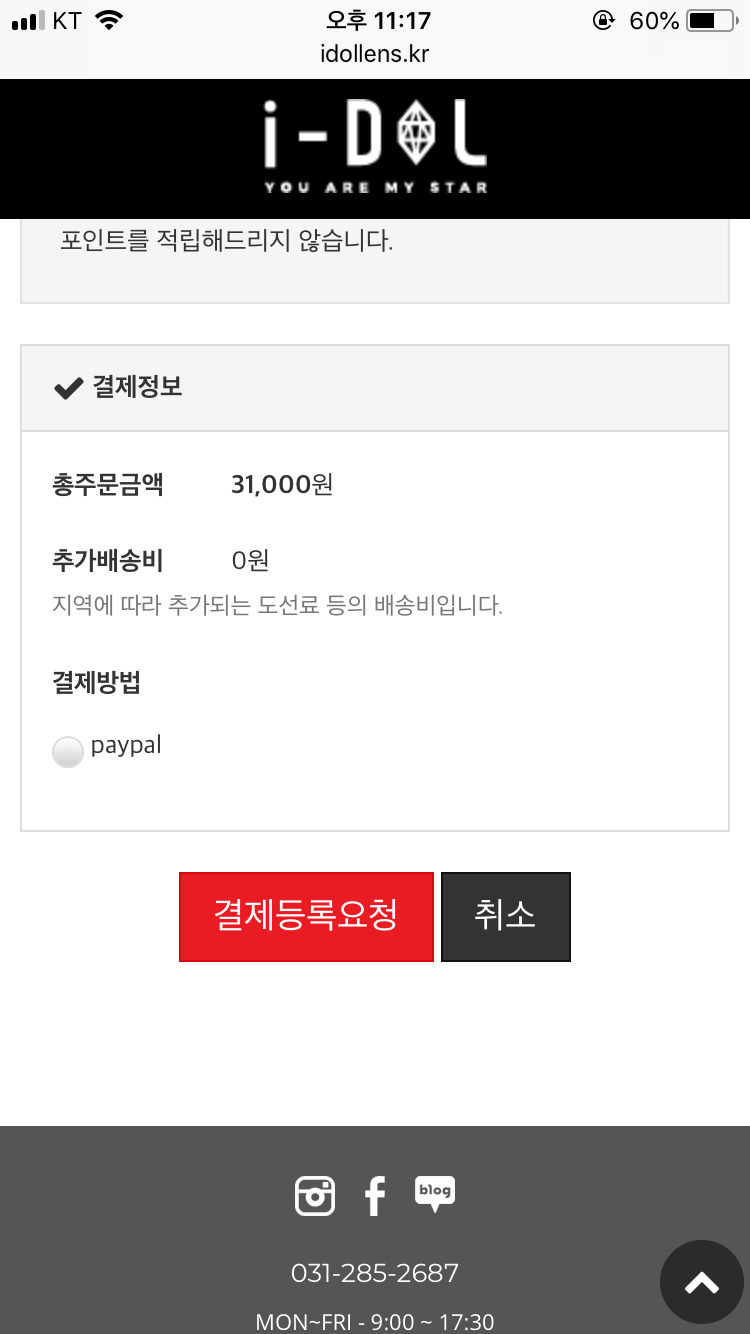Open the blog icon in footer
This screenshot has width=750, height=1334.
[434, 1193]
